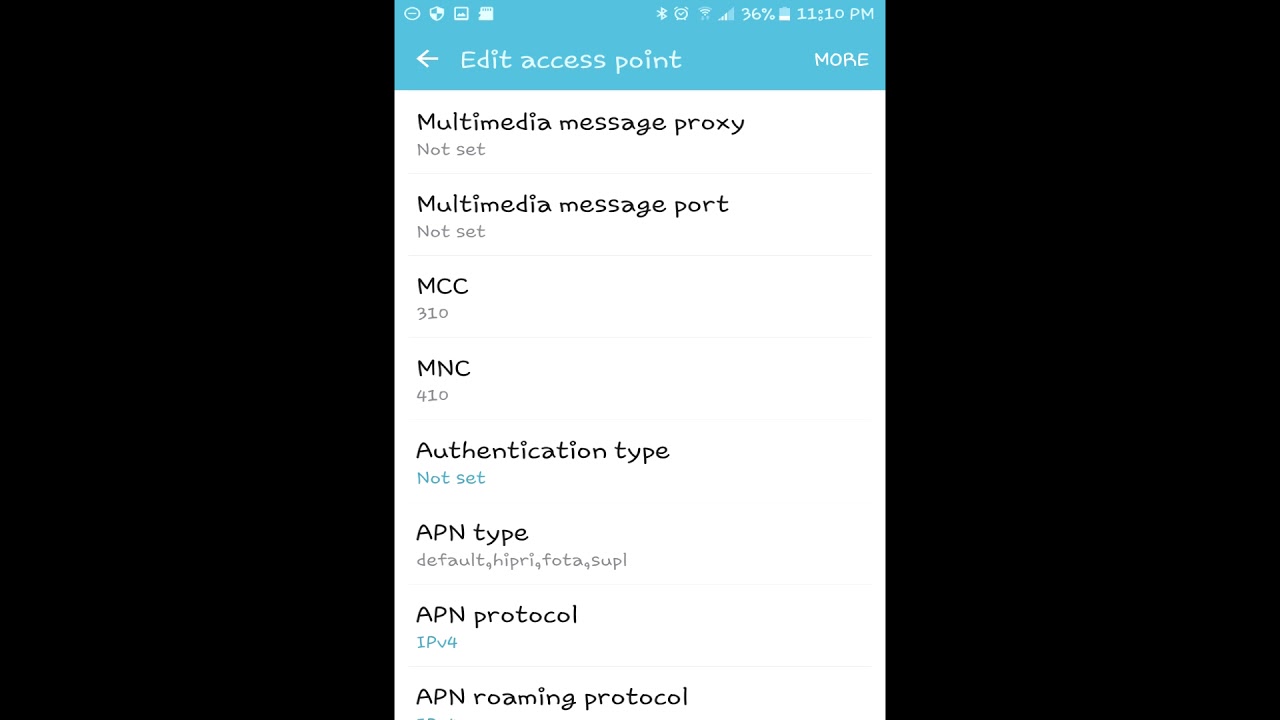The image size is (1280, 720).
Task: Change the MCC value
Action: pos(640,298)
